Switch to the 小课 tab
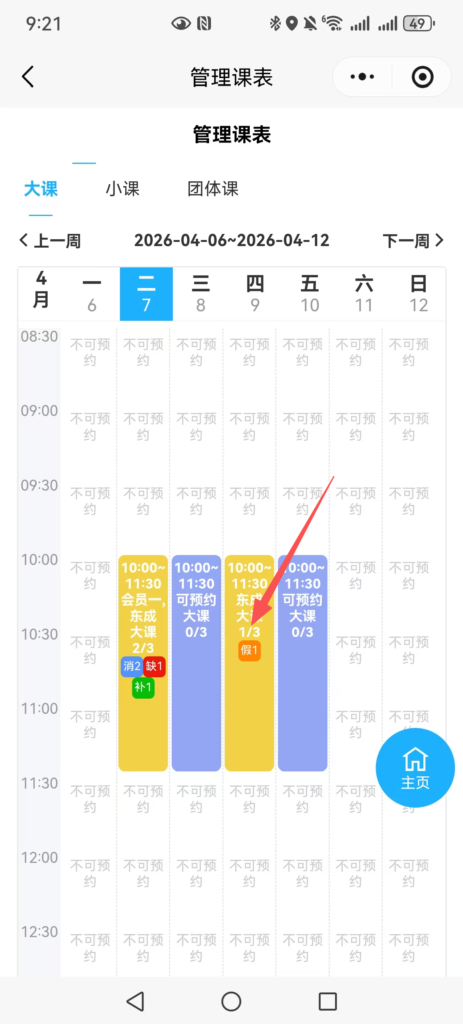 coord(123,189)
